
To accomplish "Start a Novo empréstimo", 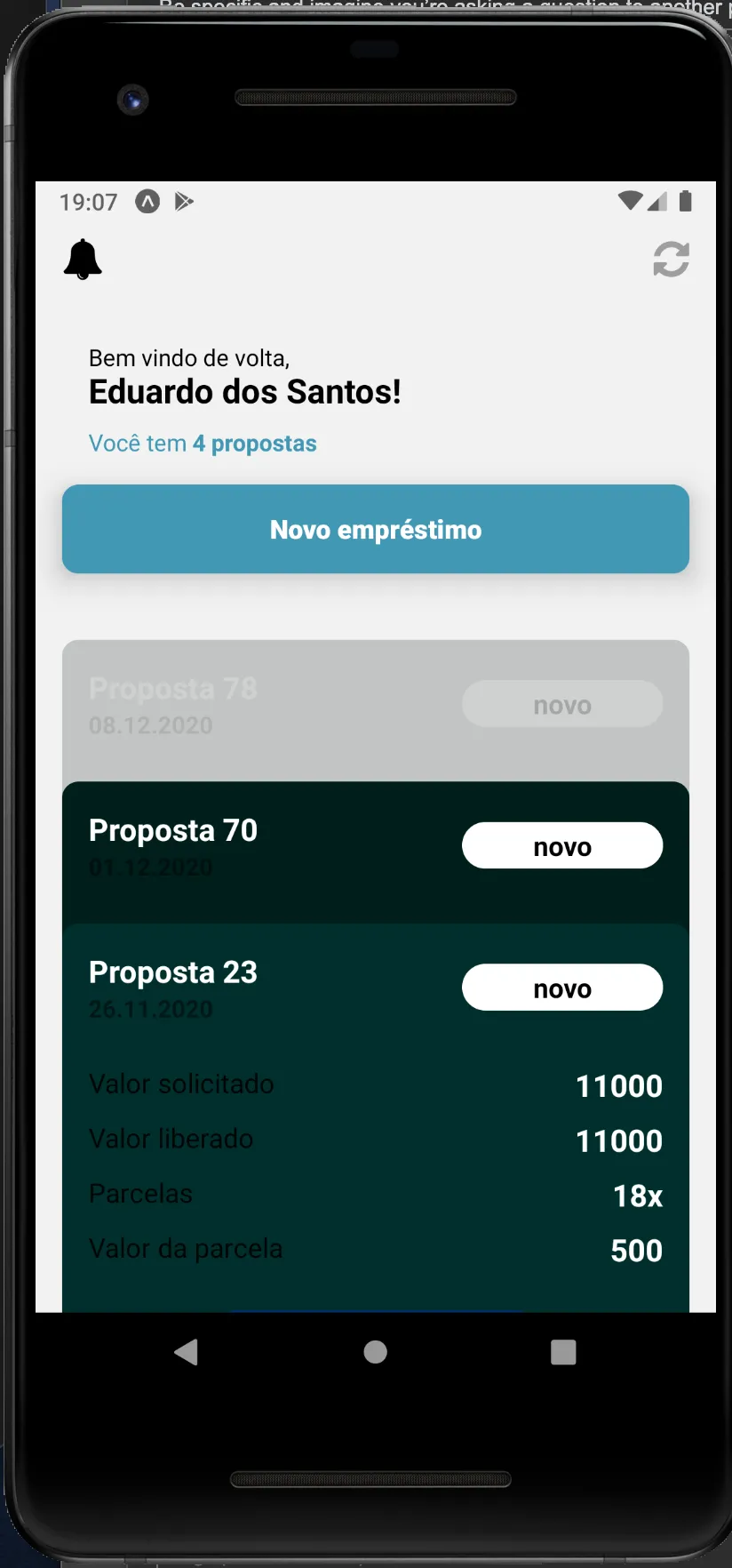I will [375, 529].
